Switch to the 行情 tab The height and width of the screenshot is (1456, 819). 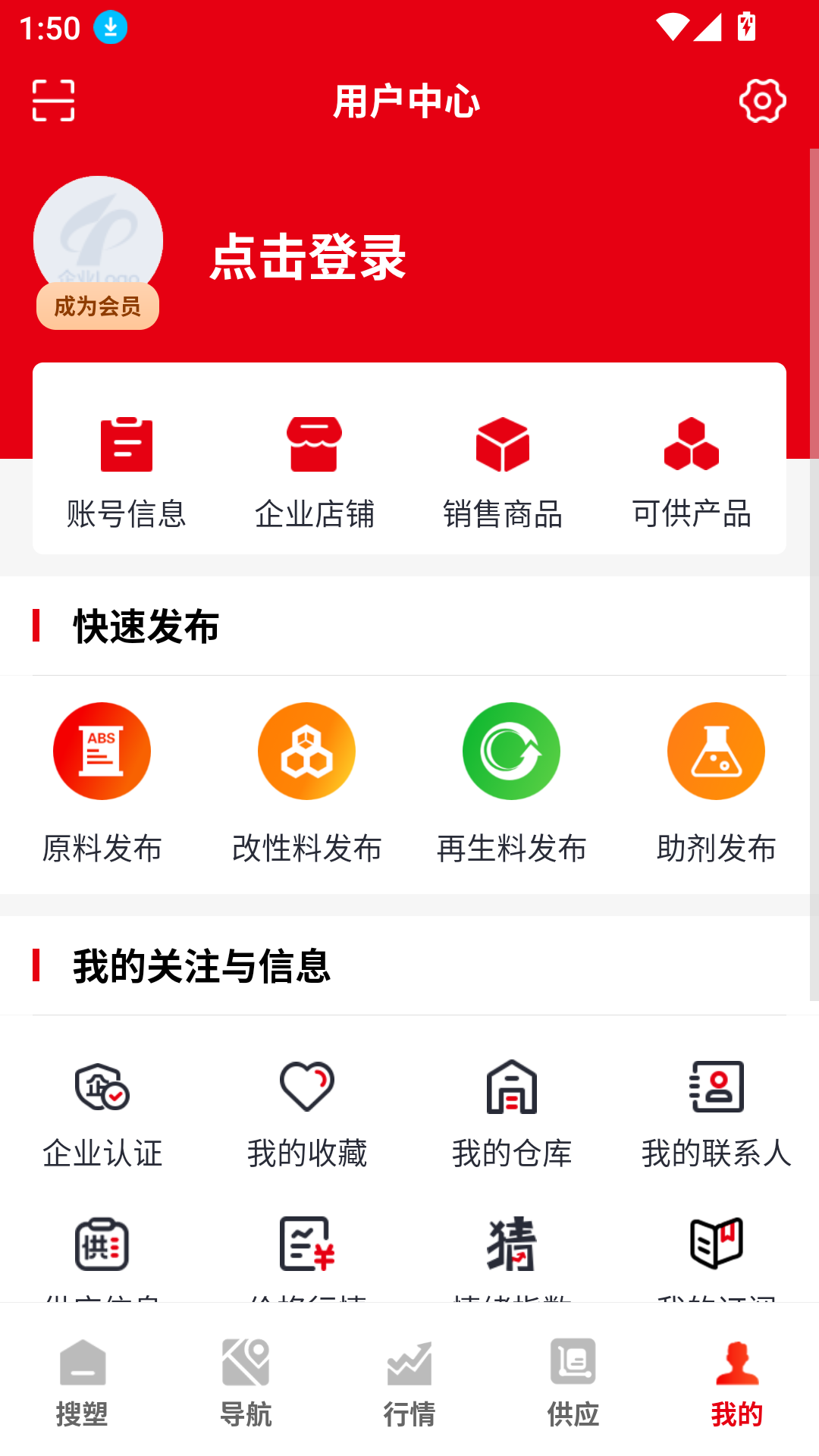pyautogui.click(x=409, y=1382)
